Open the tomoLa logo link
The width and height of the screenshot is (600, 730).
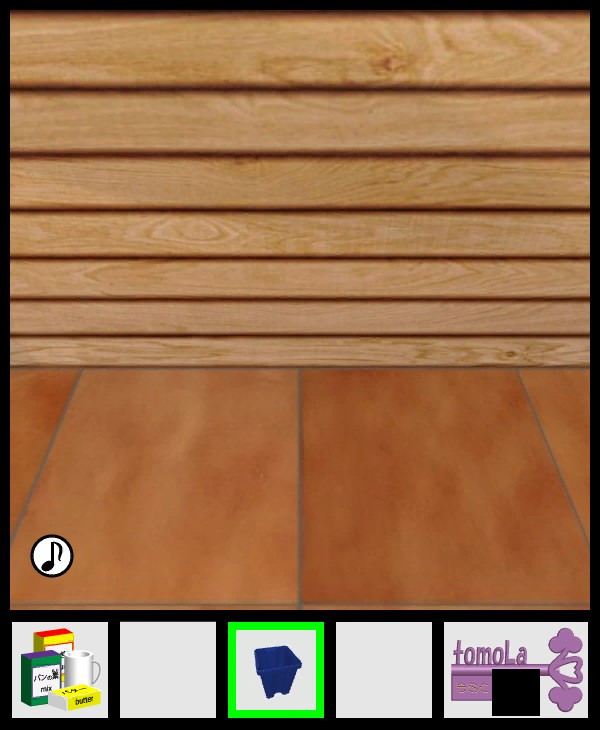pyautogui.click(x=516, y=668)
